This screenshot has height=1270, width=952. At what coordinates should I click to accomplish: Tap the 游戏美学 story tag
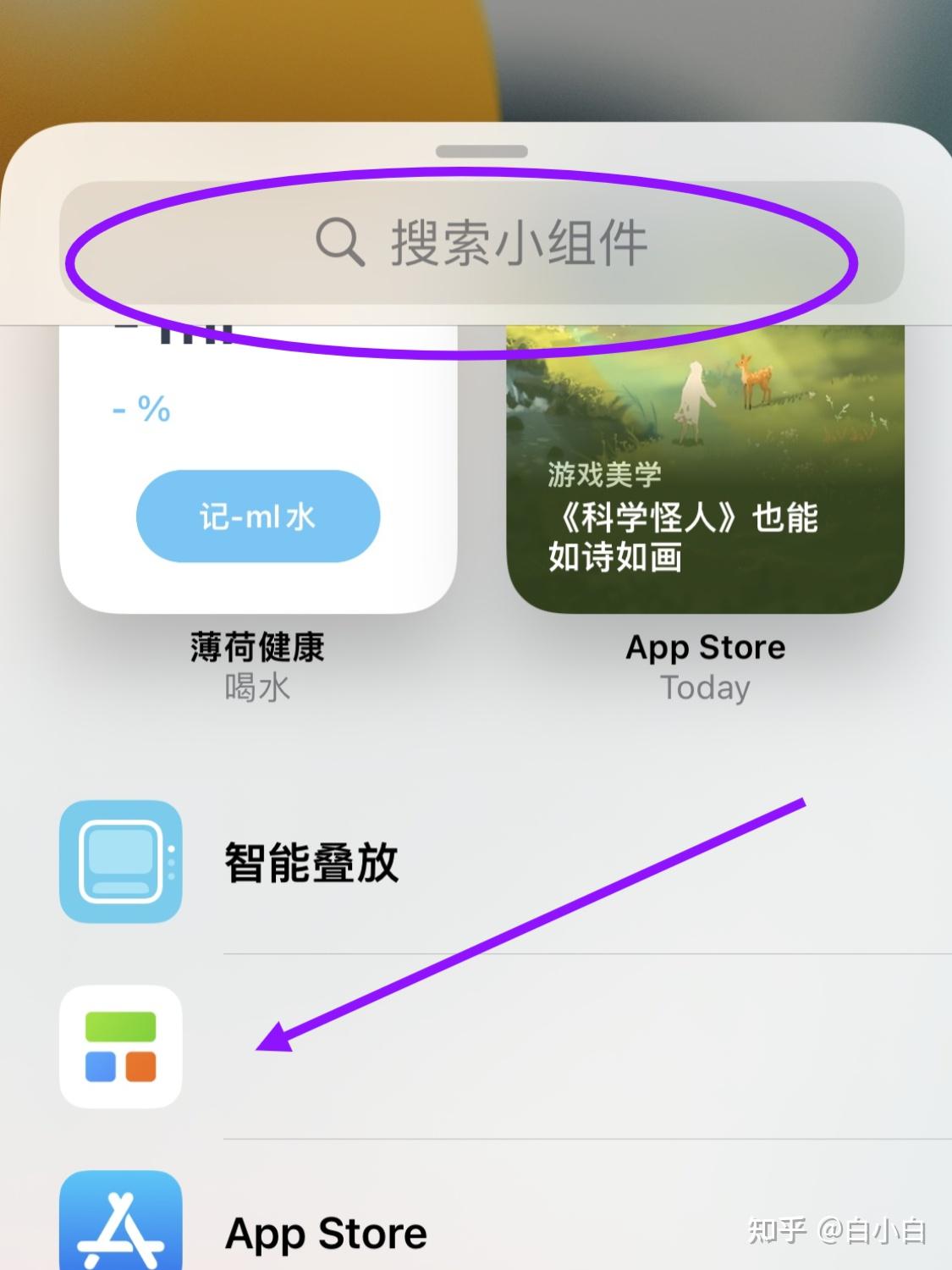point(605,474)
